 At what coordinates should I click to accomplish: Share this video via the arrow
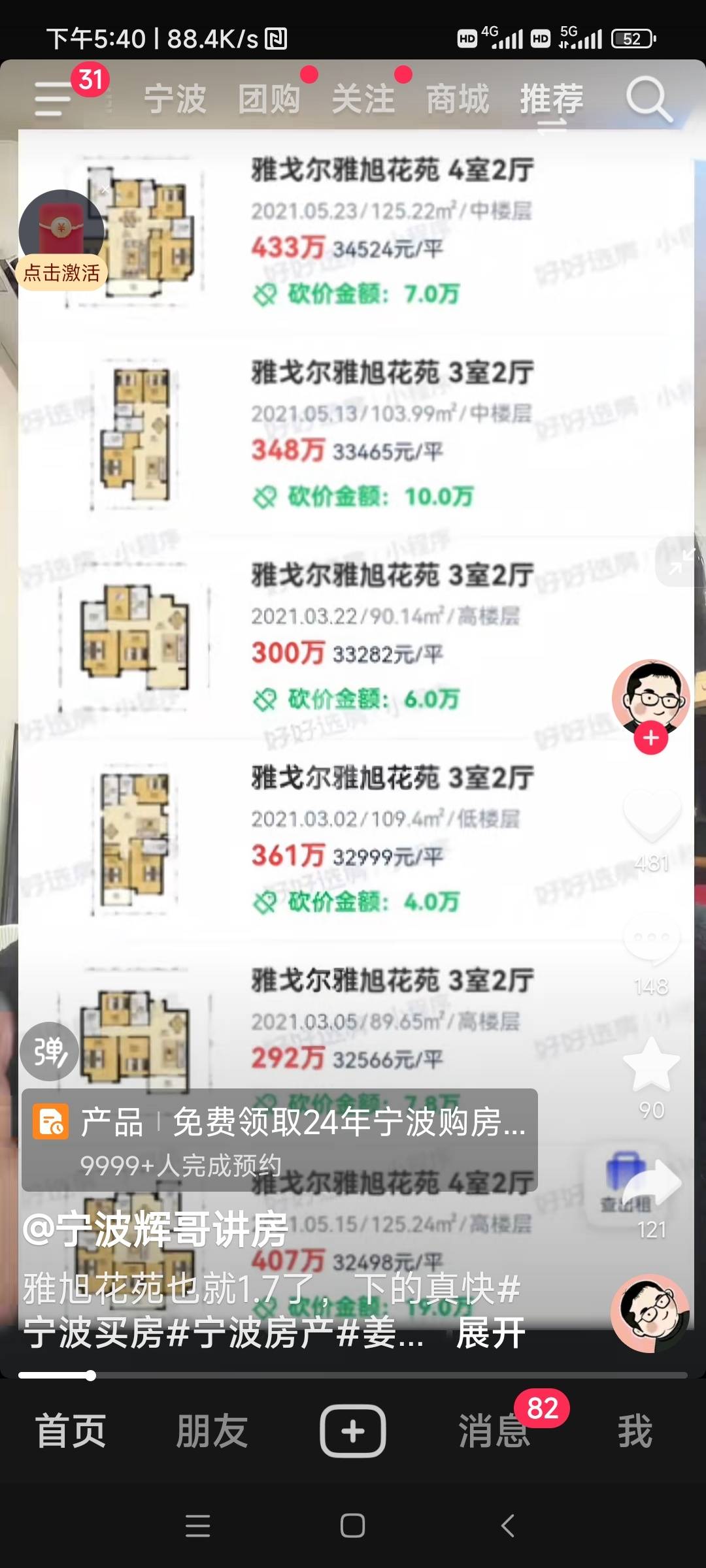(x=652, y=1184)
